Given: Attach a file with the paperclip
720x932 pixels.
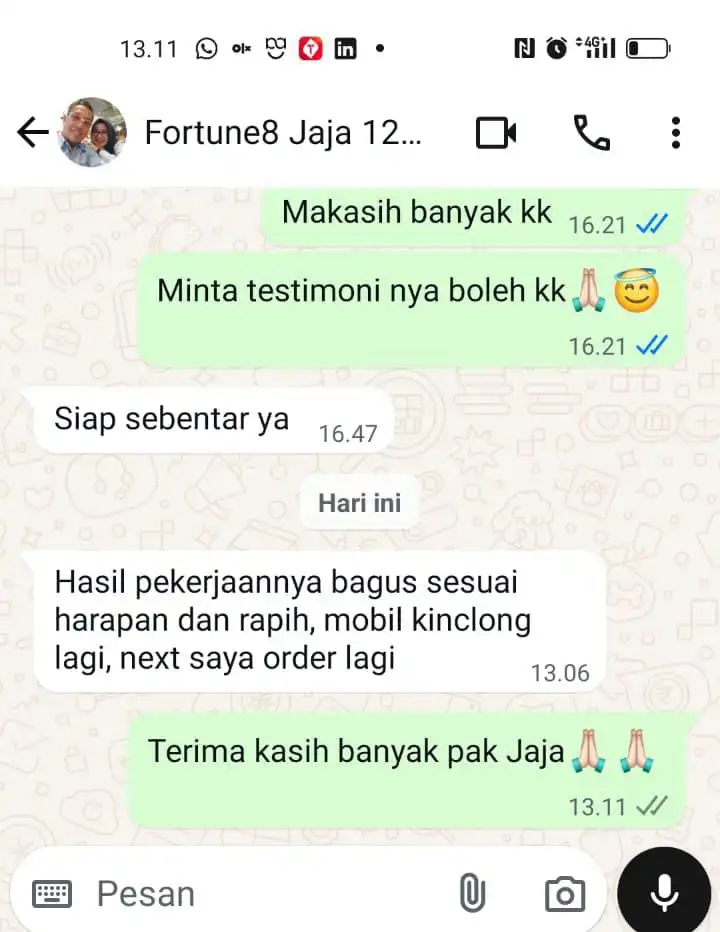Looking at the screenshot, I should [471, 893].
